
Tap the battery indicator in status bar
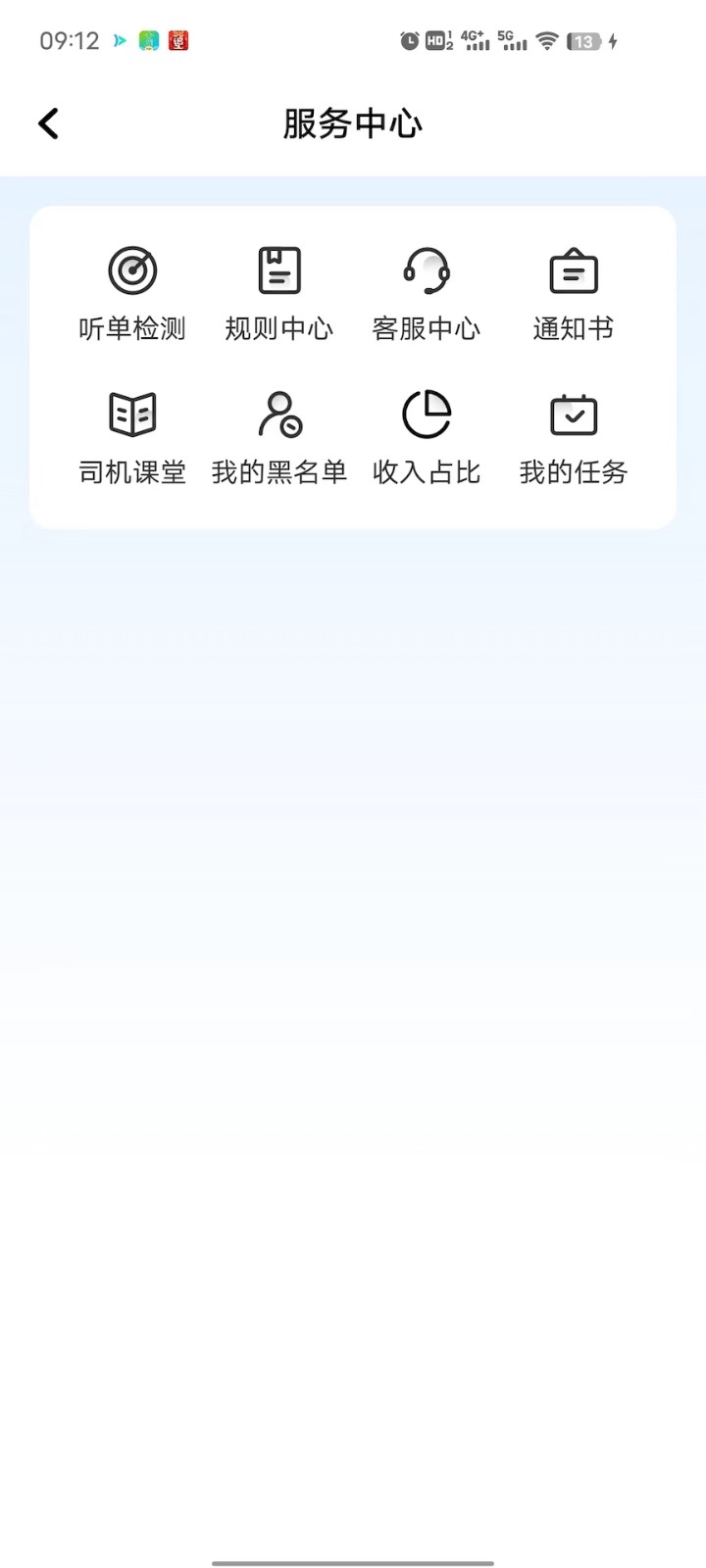(x=586, y=41)
